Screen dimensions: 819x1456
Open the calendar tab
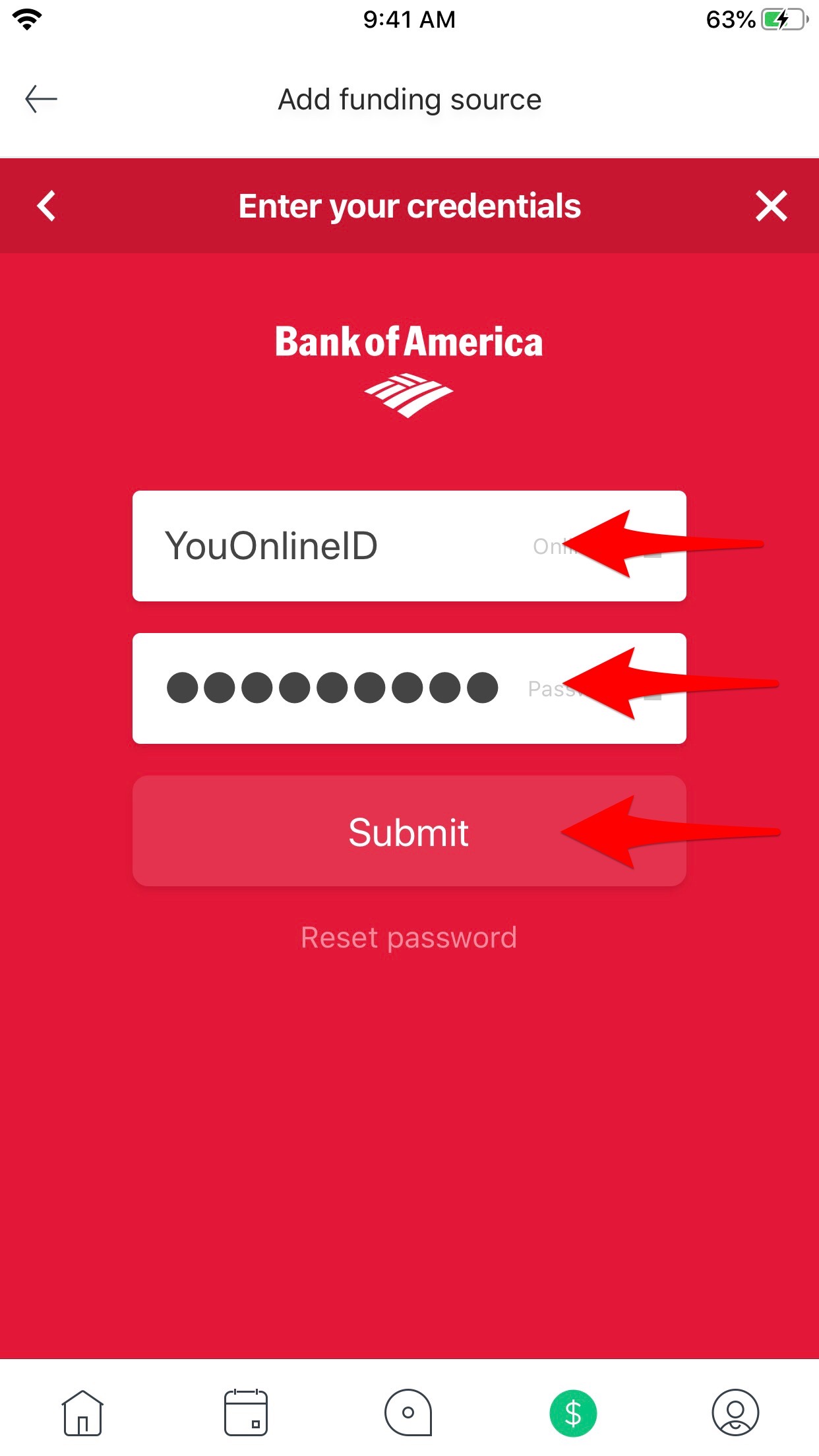point(246,1412)
